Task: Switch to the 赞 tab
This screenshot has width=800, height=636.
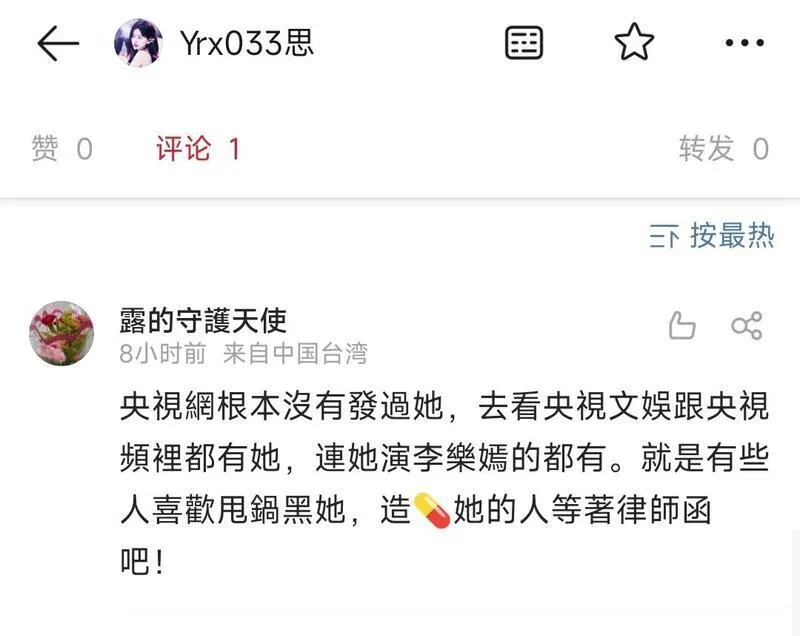Action: coord(62,149)
